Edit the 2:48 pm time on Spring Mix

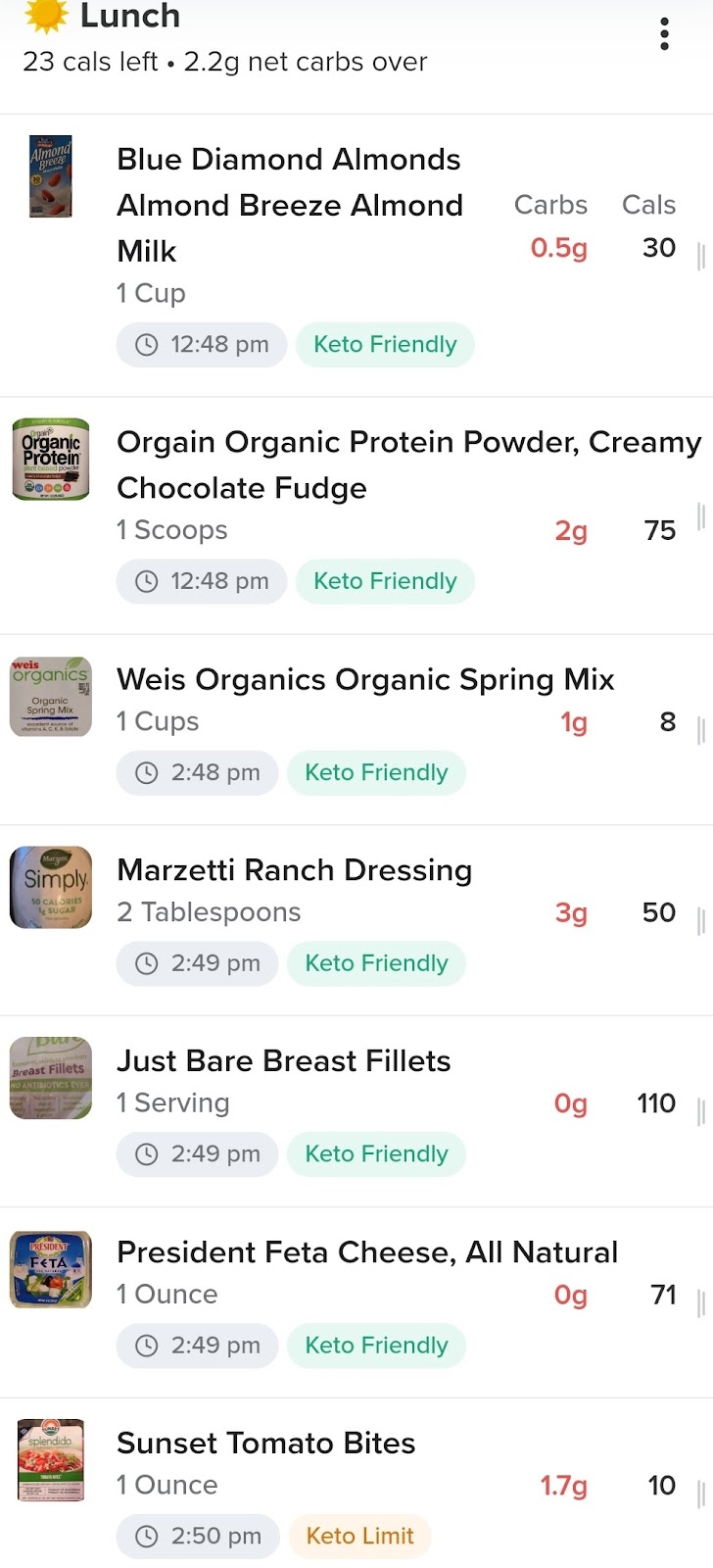pyautogui.click(x=198, y=772)
